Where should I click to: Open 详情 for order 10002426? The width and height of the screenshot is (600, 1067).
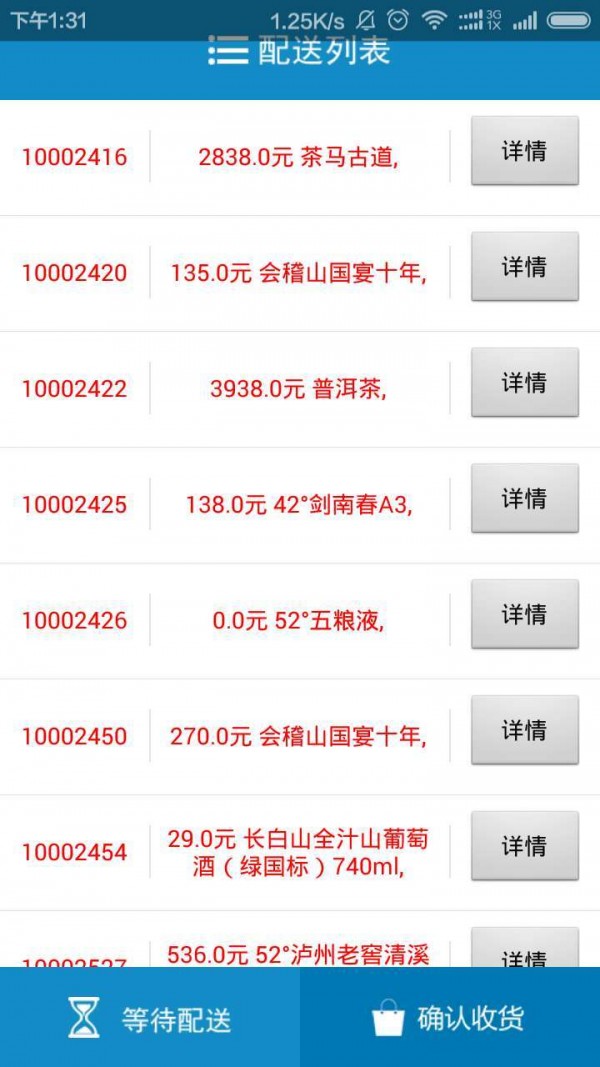pos(524,615)
